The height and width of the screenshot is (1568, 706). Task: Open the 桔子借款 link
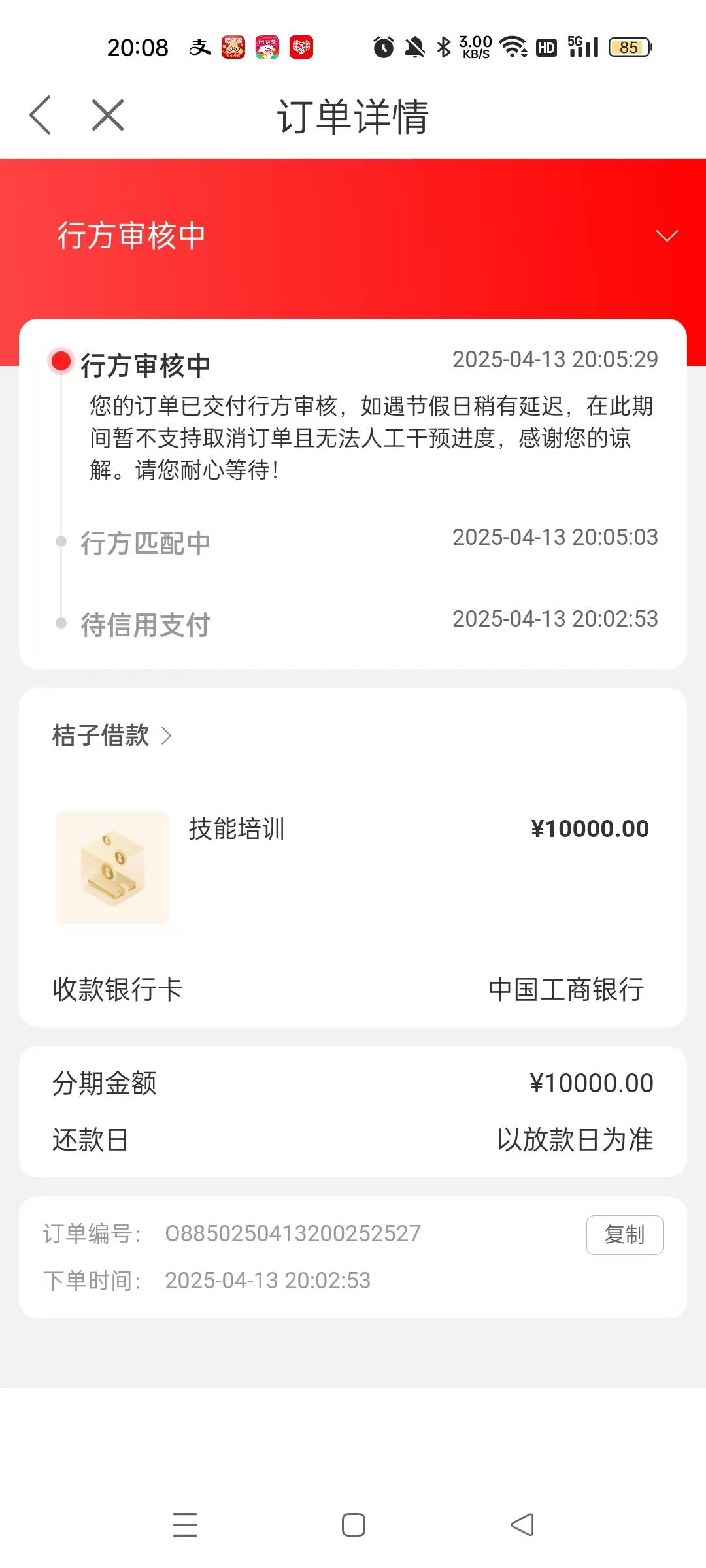click(x=112, y=736)
